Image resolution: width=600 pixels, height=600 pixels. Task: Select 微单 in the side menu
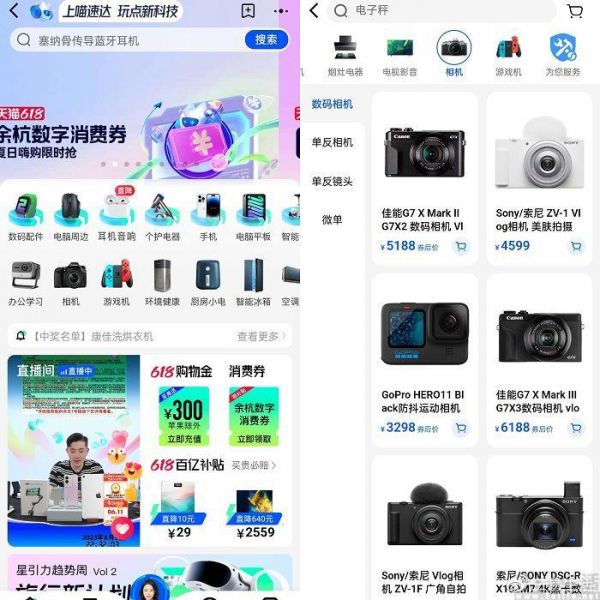[x=332, y=219]
